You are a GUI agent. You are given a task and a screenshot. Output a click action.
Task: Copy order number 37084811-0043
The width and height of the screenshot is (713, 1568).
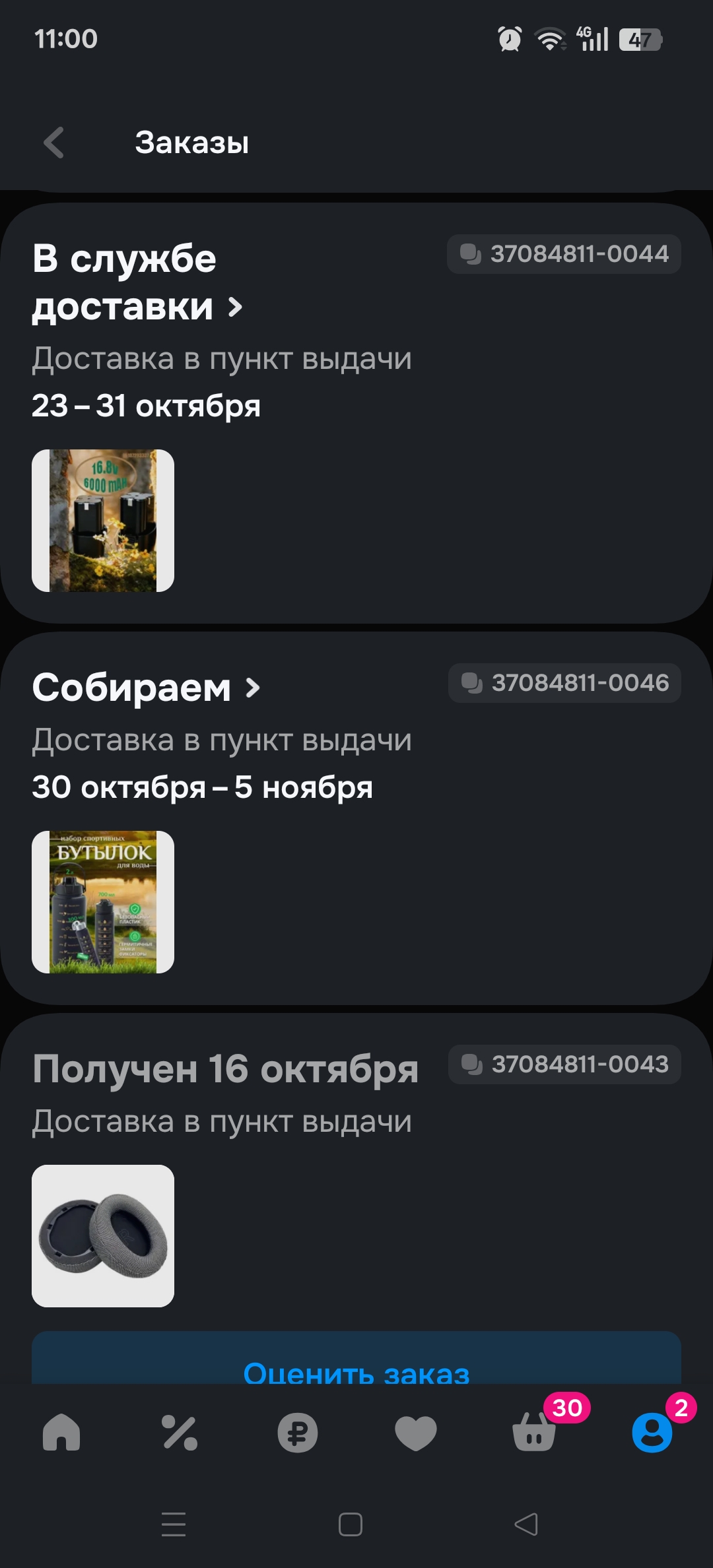pyautogui.click(x=565, y=1064)
